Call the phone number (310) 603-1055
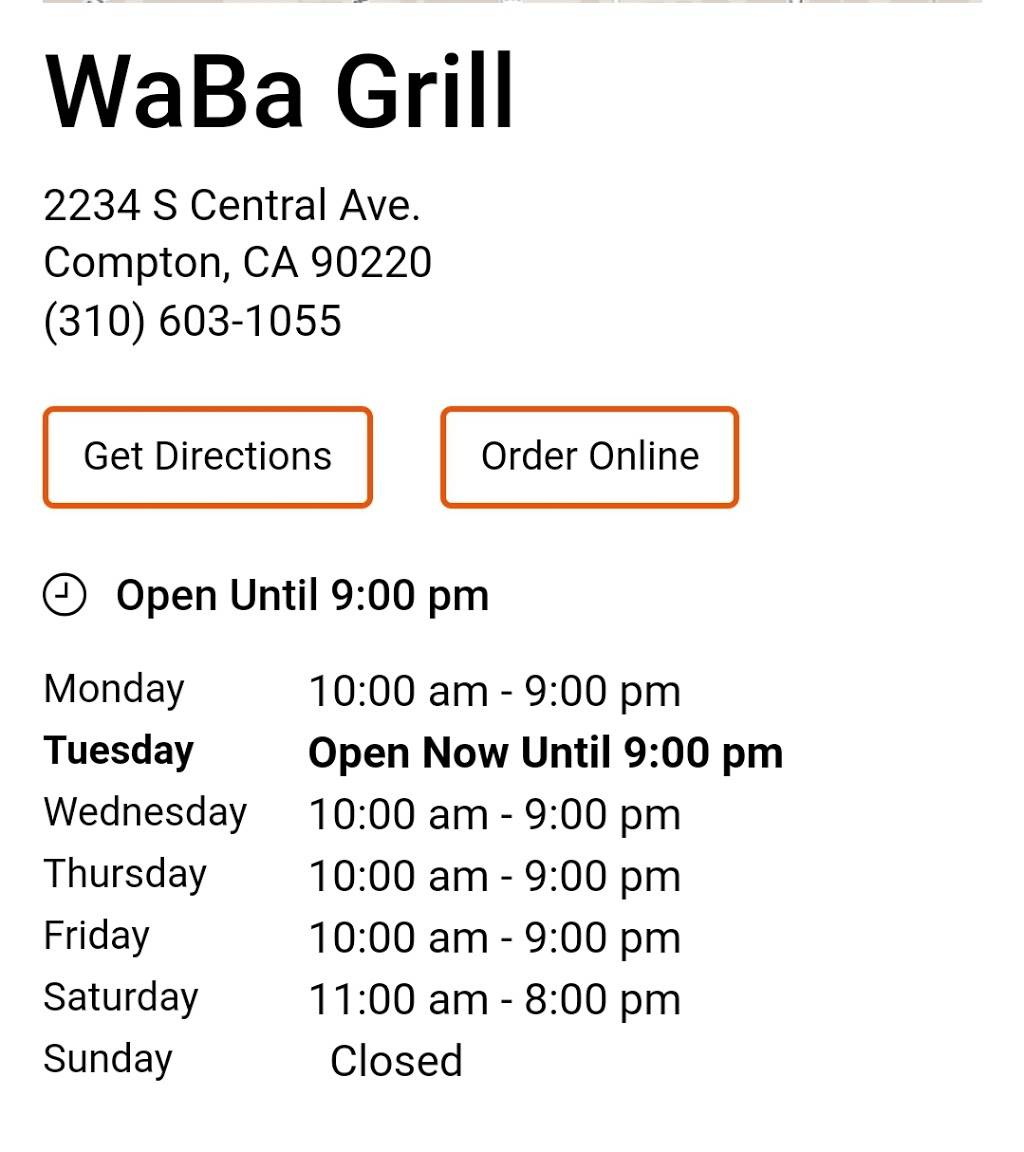 pos(192,321)
